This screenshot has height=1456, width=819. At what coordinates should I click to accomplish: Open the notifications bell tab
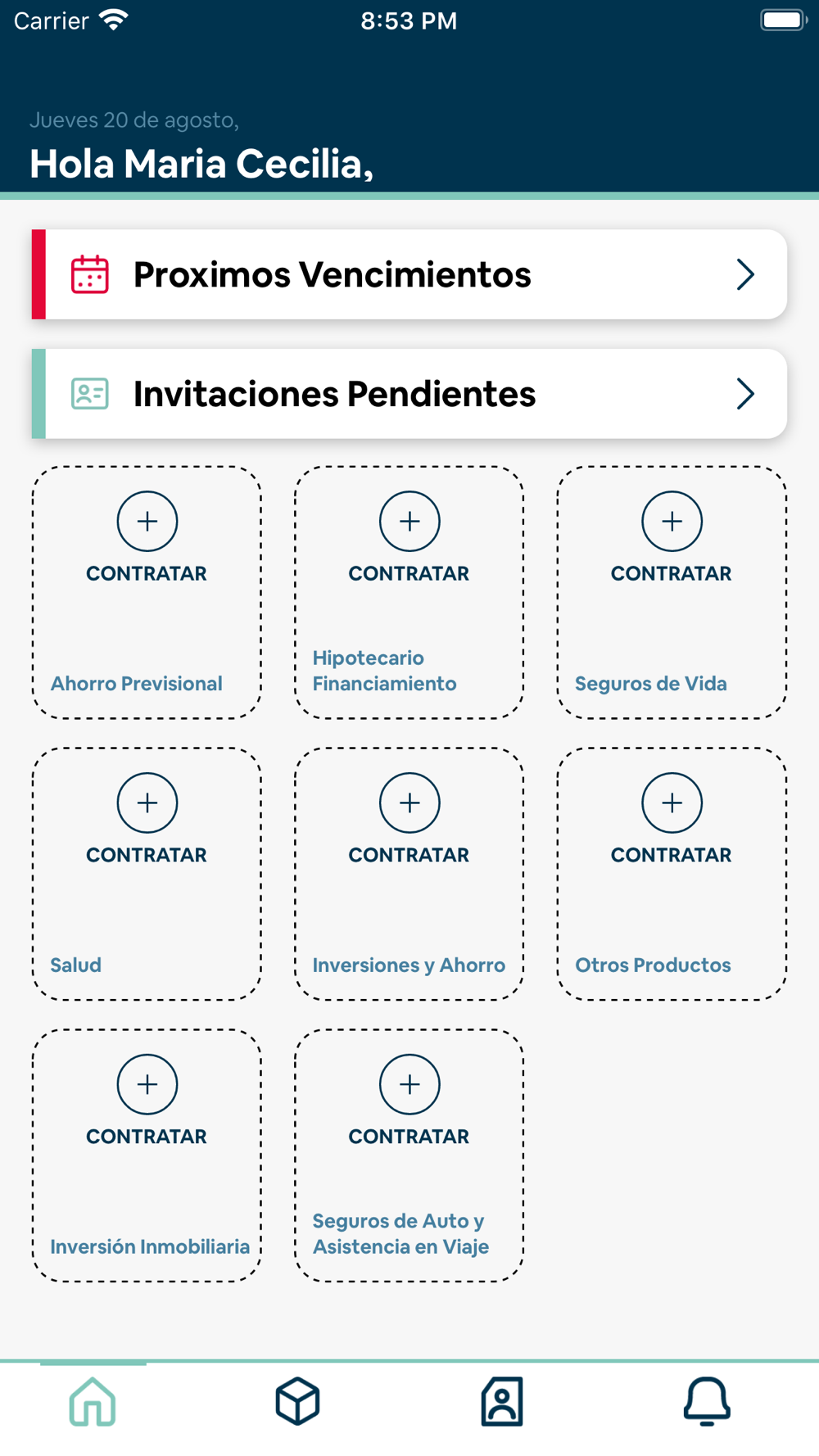pyautogui.click(x=707, y=1401)
